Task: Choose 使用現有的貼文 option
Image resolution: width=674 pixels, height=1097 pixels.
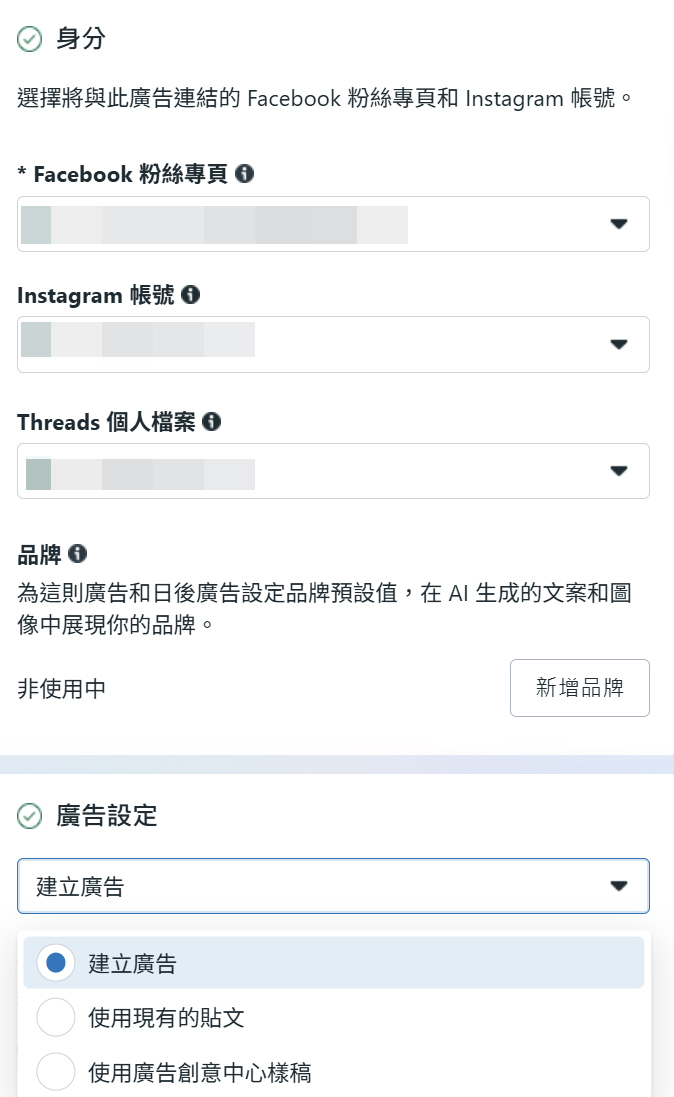Action: [333, 1017]
